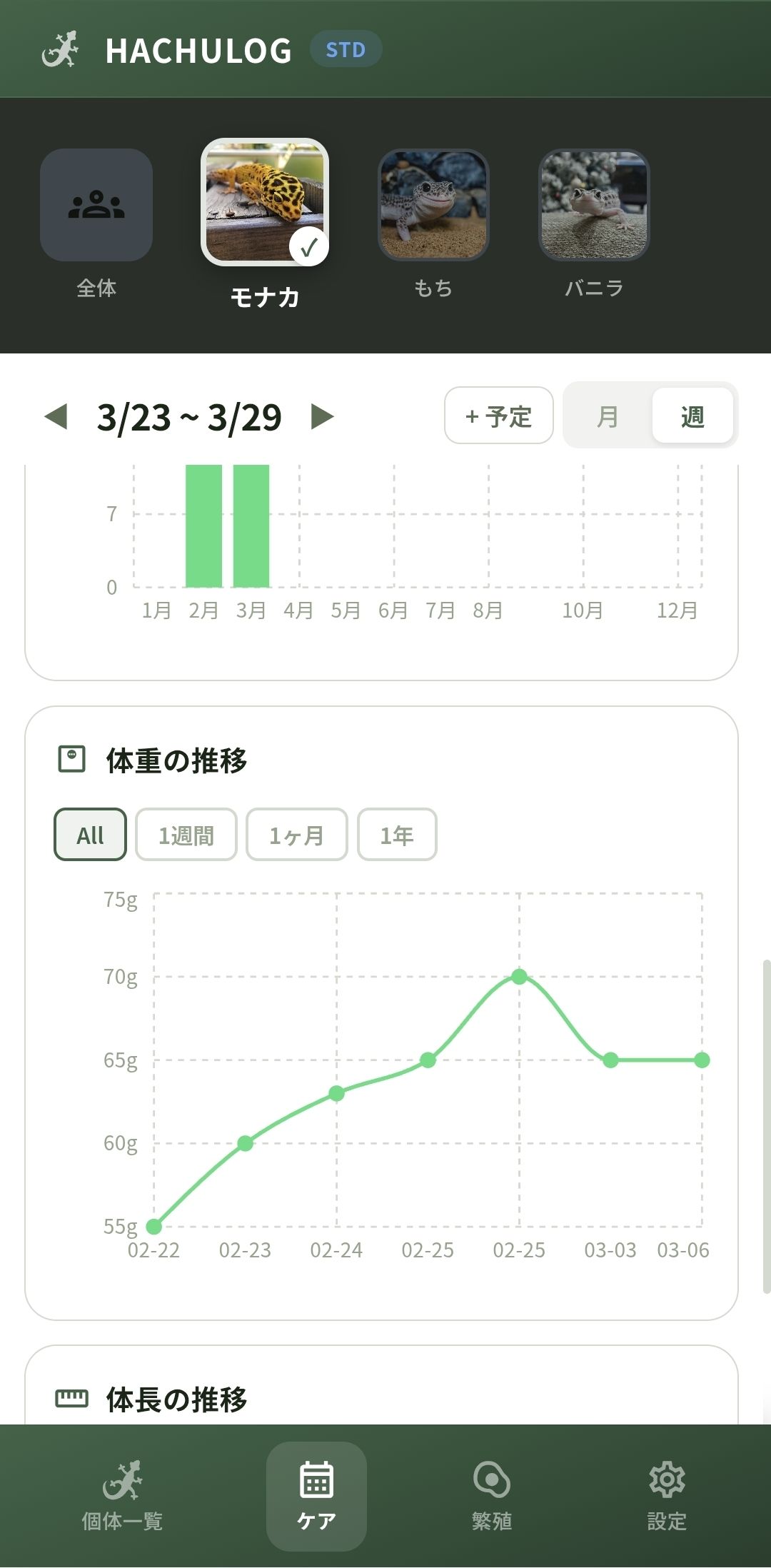Switch to the 繁殖 tab
This screenshot has width=771, height=1568.
tap(492, 1495)
